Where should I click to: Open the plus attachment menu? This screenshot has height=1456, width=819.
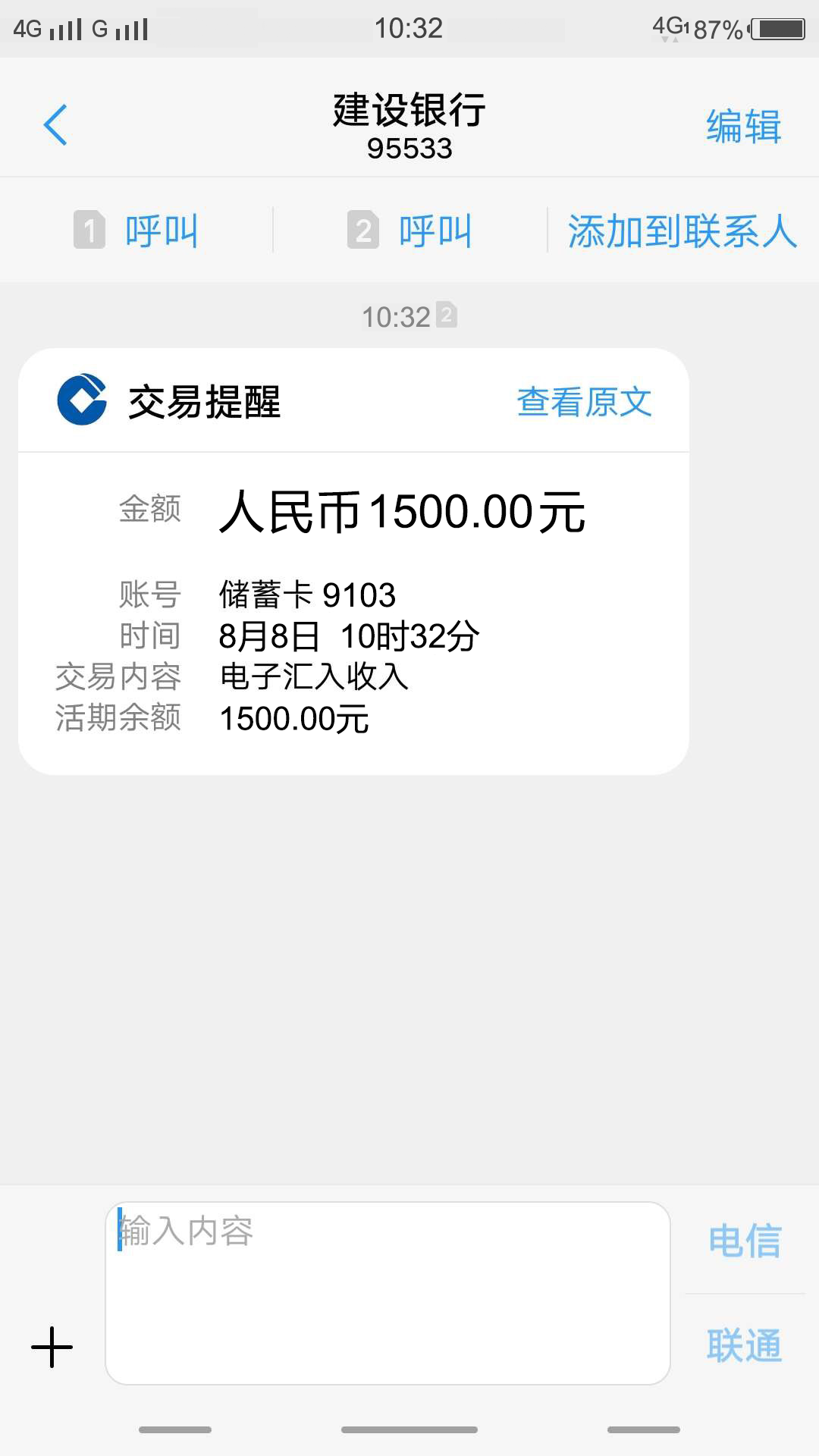[x=52, y=1347]
